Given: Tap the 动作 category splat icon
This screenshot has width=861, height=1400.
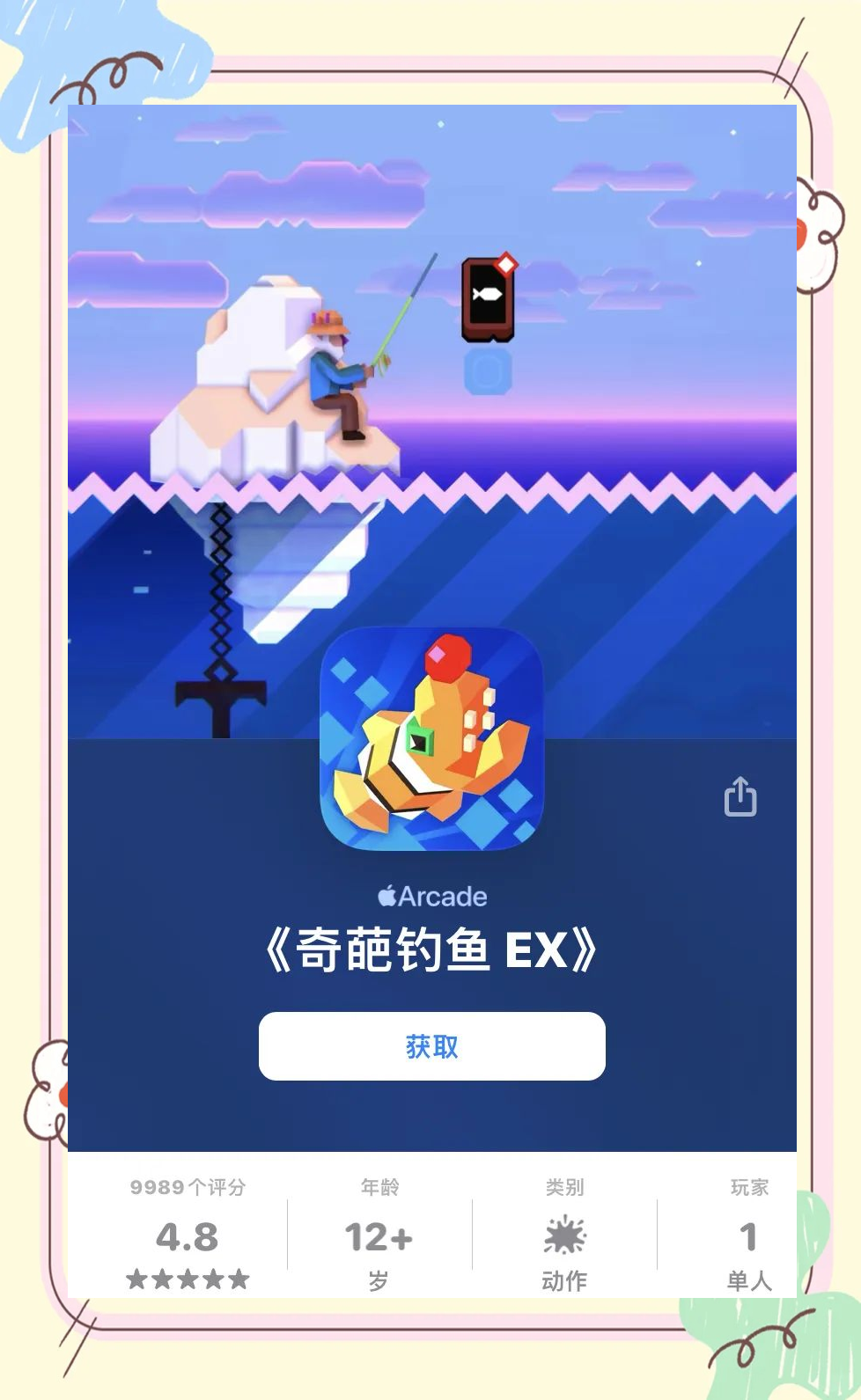Looking at the screenshot, I should tap(563, 1236).
